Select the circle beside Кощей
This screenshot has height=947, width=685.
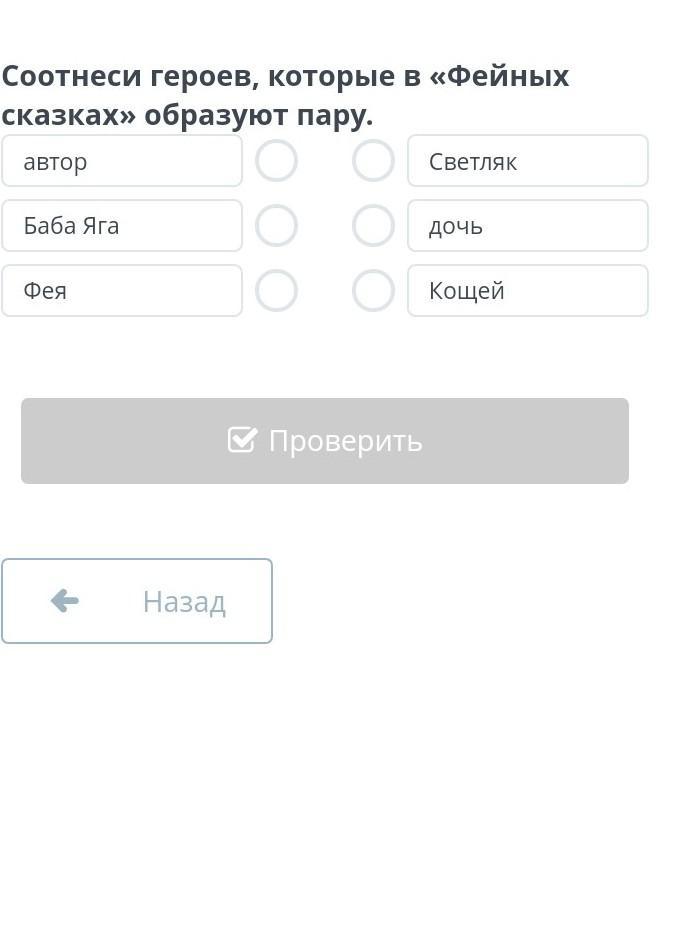point(373,291)
